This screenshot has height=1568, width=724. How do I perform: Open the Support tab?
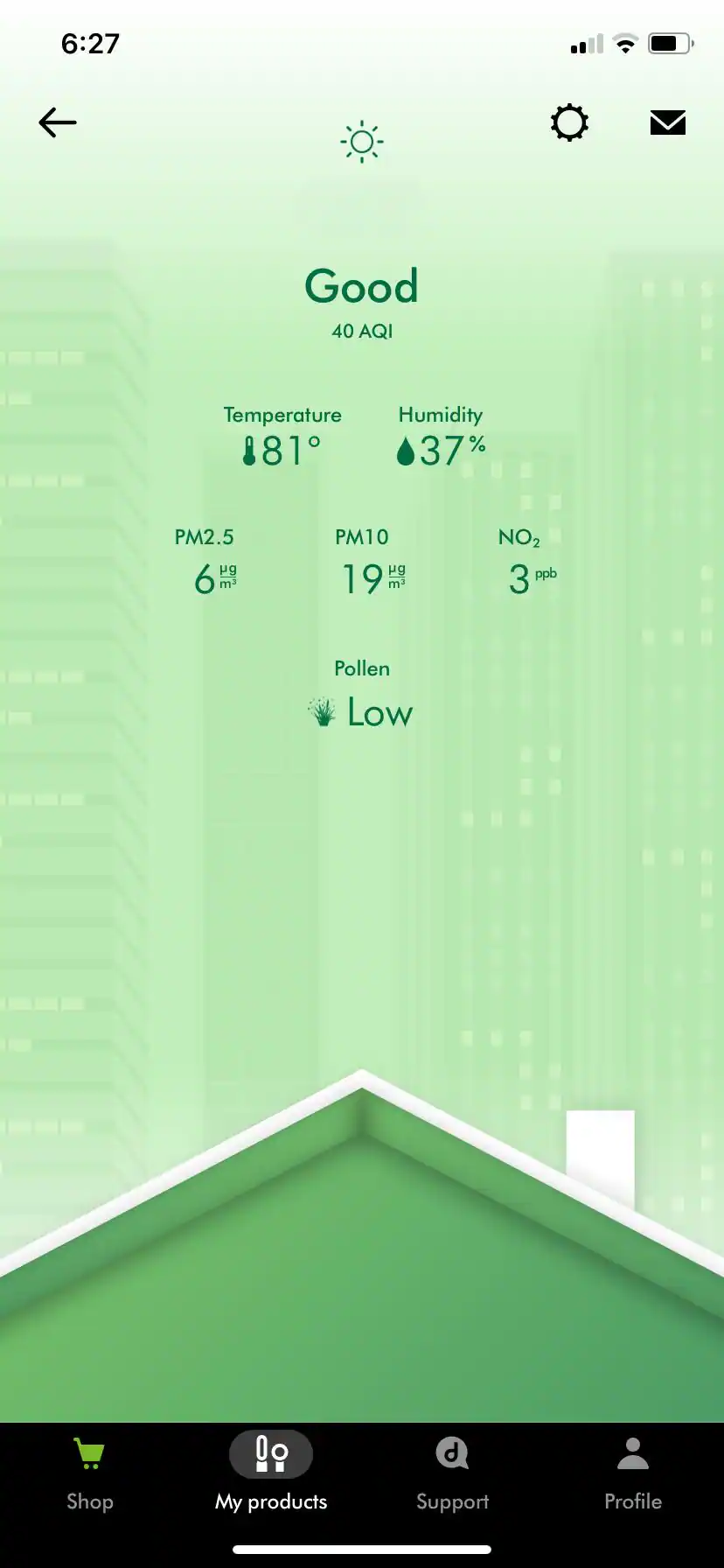point(452,1472)
